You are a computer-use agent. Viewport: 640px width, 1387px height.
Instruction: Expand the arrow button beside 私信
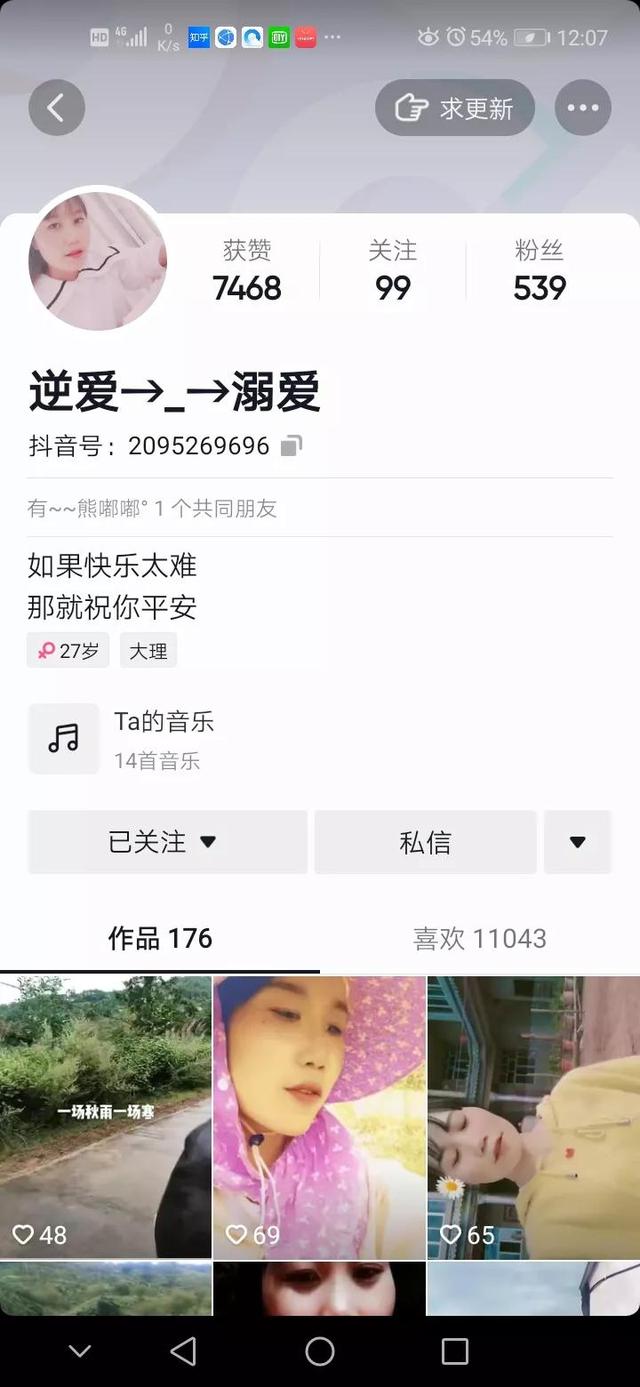coord(577,842)
